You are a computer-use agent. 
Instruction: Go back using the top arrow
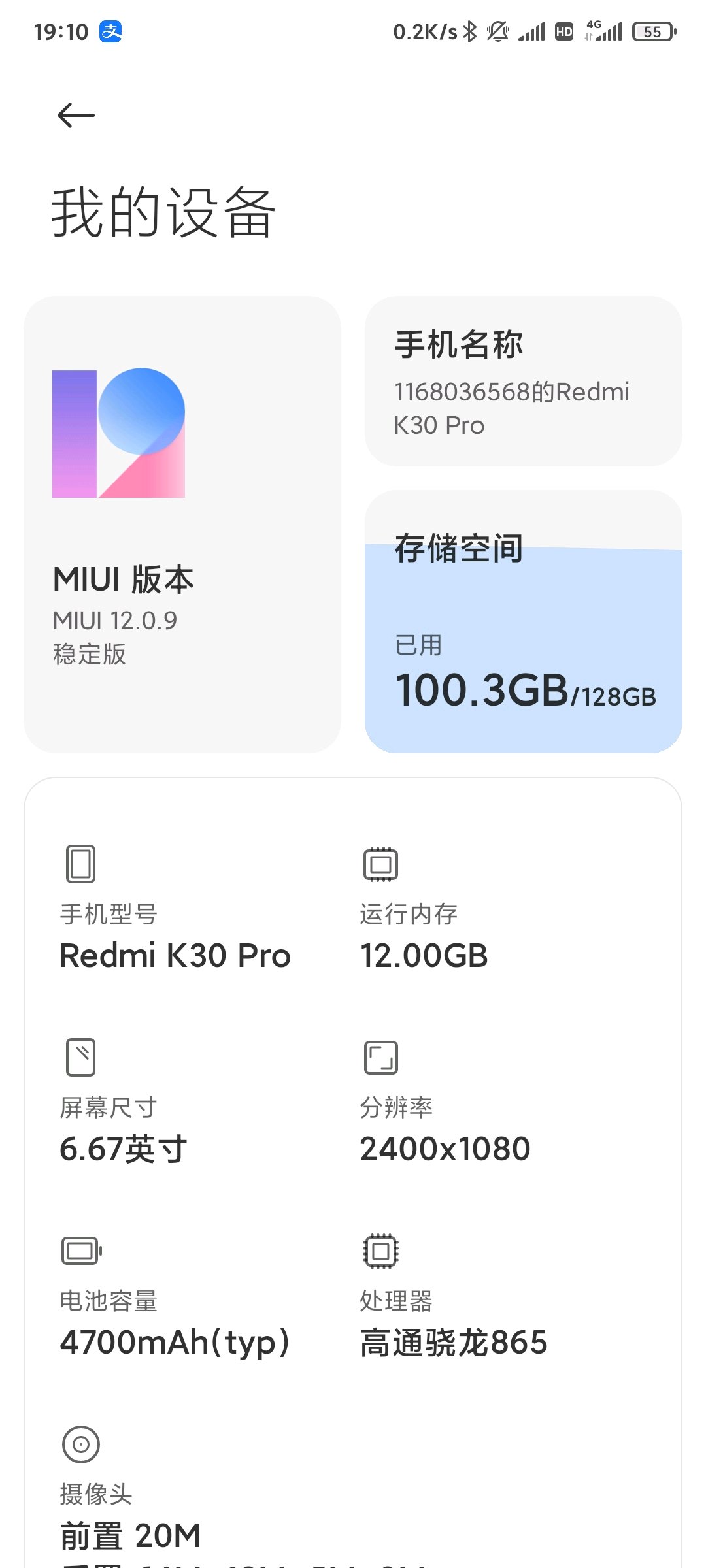(x=76, y=116)
